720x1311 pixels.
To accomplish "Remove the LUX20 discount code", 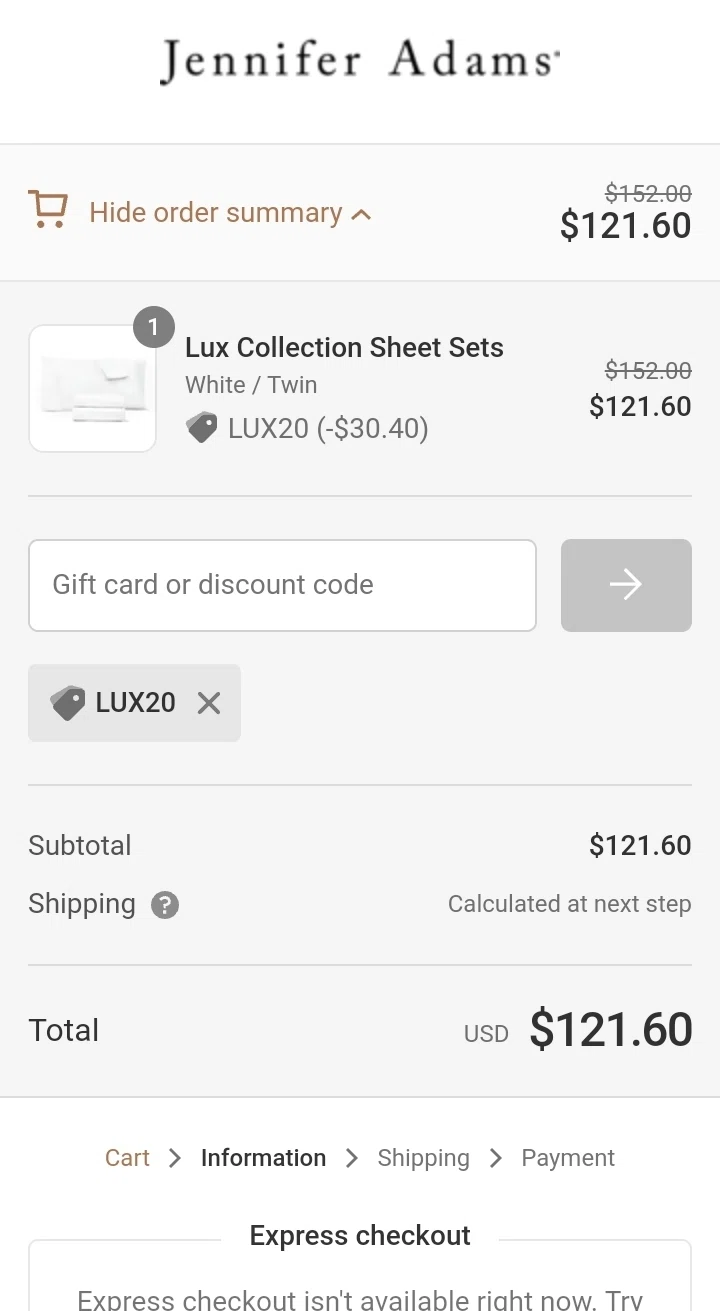I will [x=209, y=703].
